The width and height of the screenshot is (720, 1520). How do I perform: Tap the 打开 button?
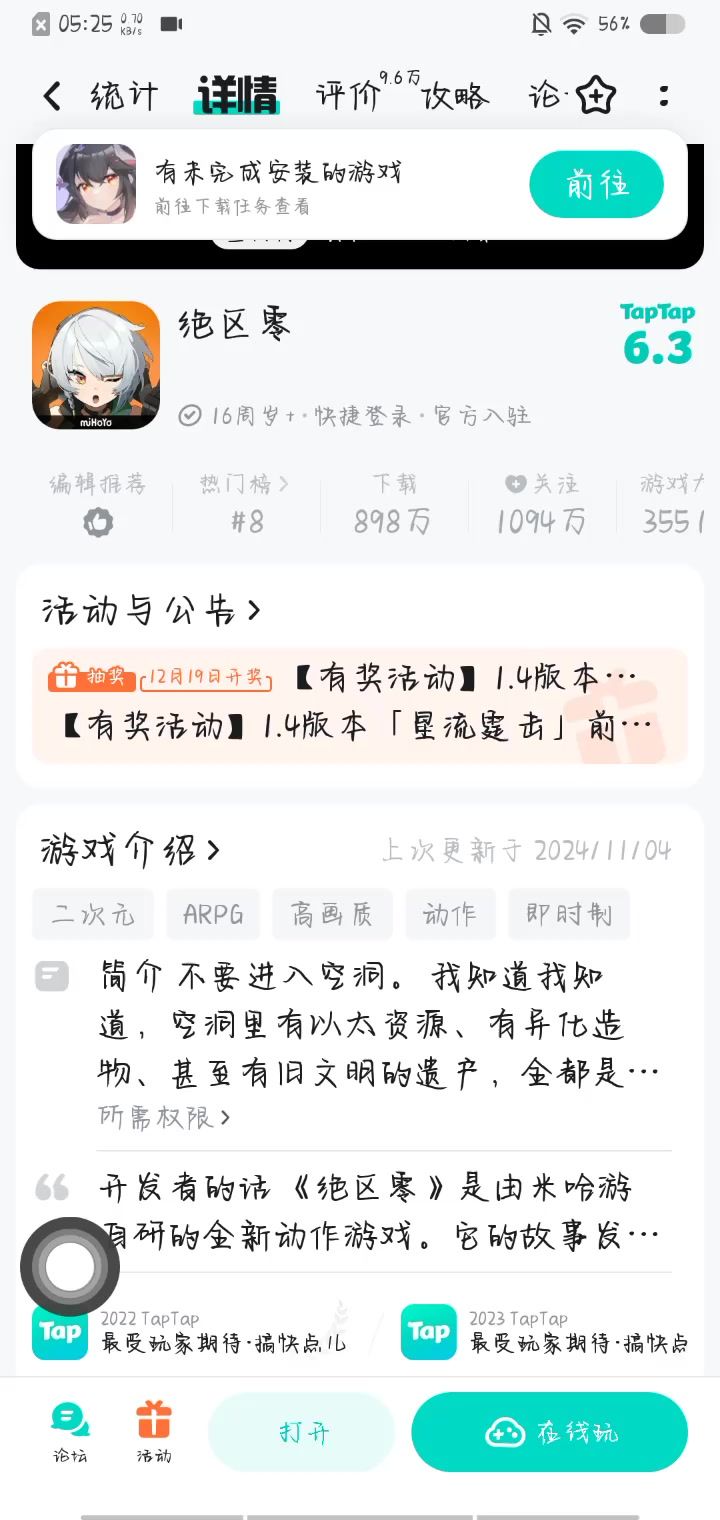(302, 1432)
